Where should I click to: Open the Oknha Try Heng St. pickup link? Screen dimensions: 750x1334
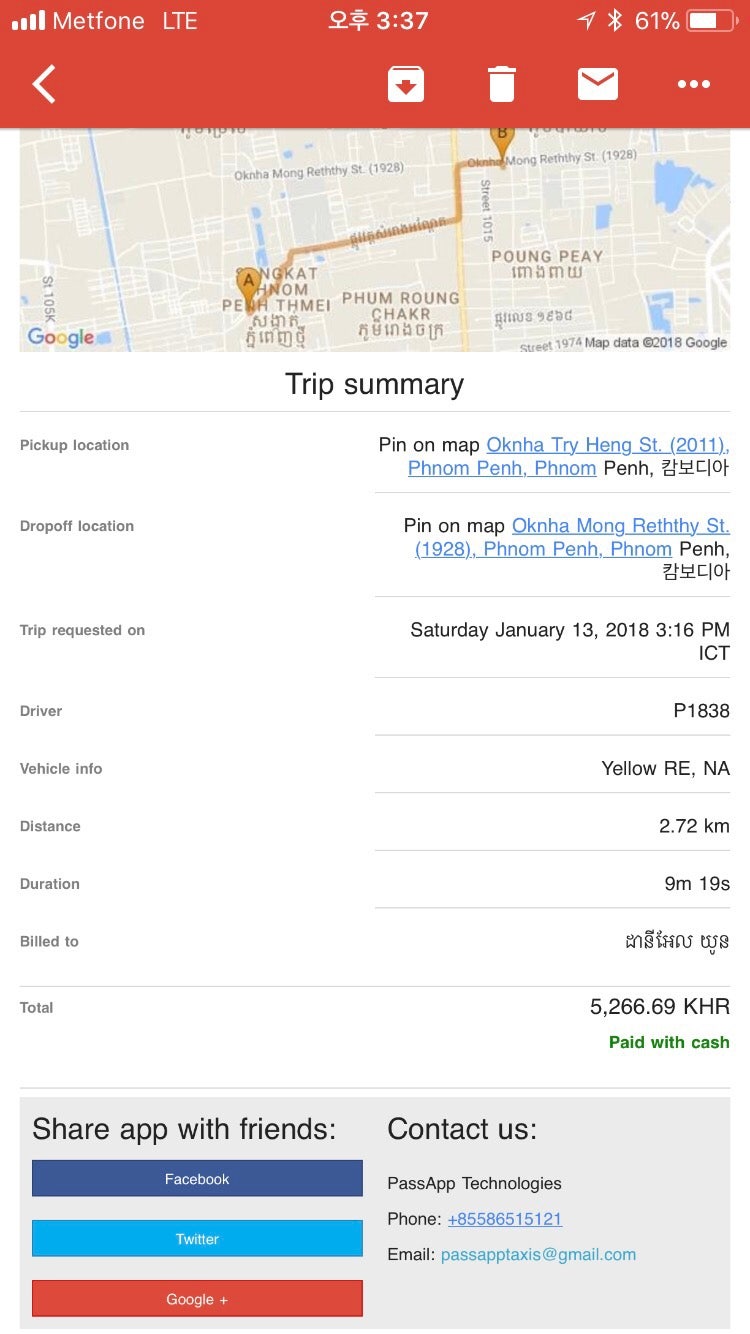pyautogui.click(x=568, y=456)
